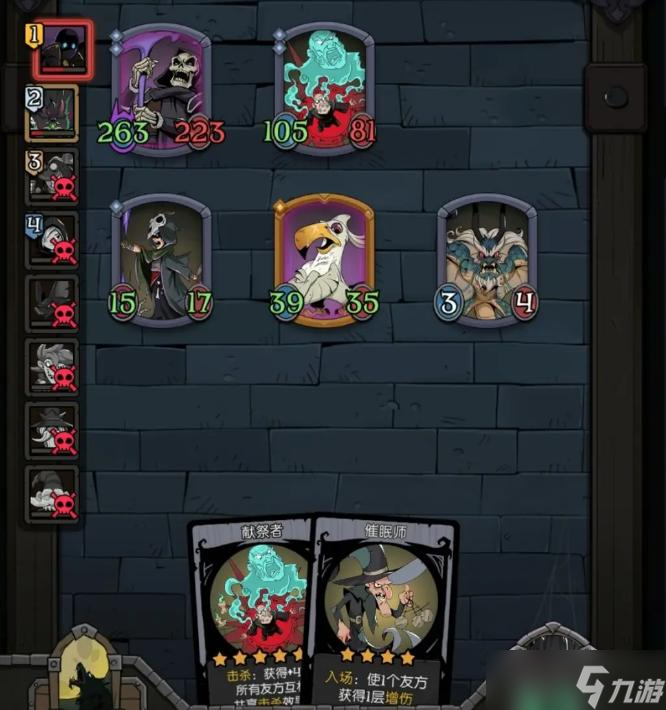Tap the ghost sacrificer card with 105/81
Viewport: 666px width, 710px height.
click(x=324, y=88)
